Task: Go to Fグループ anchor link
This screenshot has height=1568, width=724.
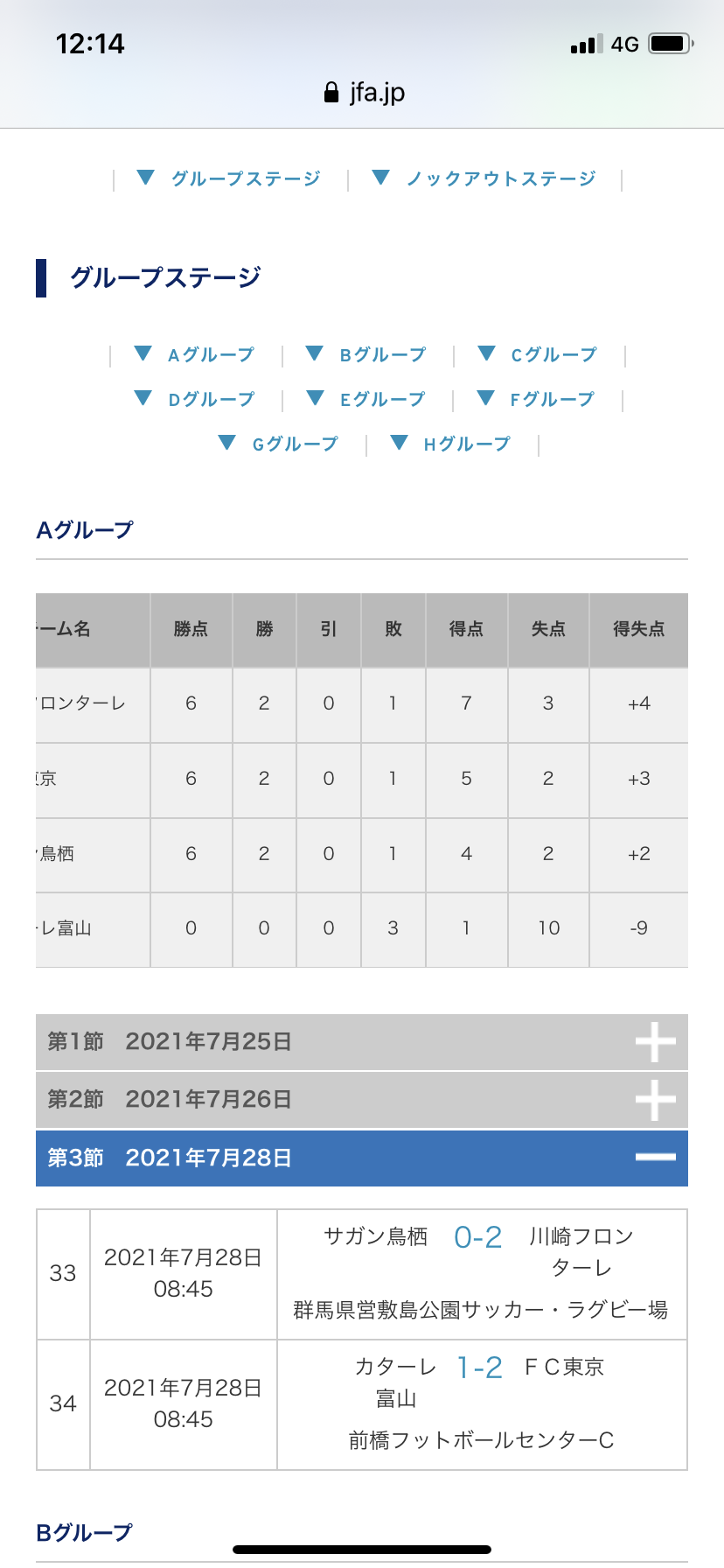Action: coord(535,399)
